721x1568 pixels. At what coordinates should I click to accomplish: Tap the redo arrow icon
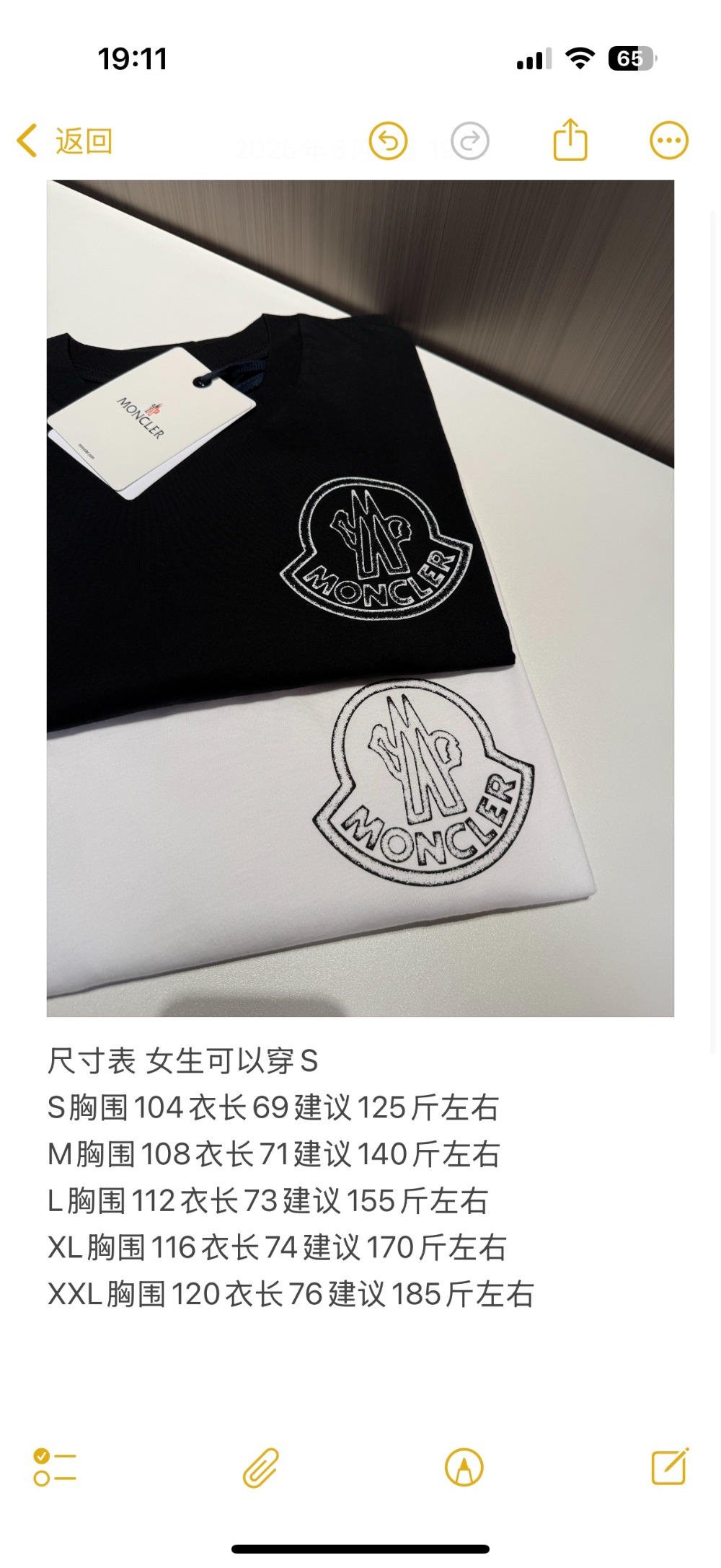pyautogui.click(x=470, y=141)
